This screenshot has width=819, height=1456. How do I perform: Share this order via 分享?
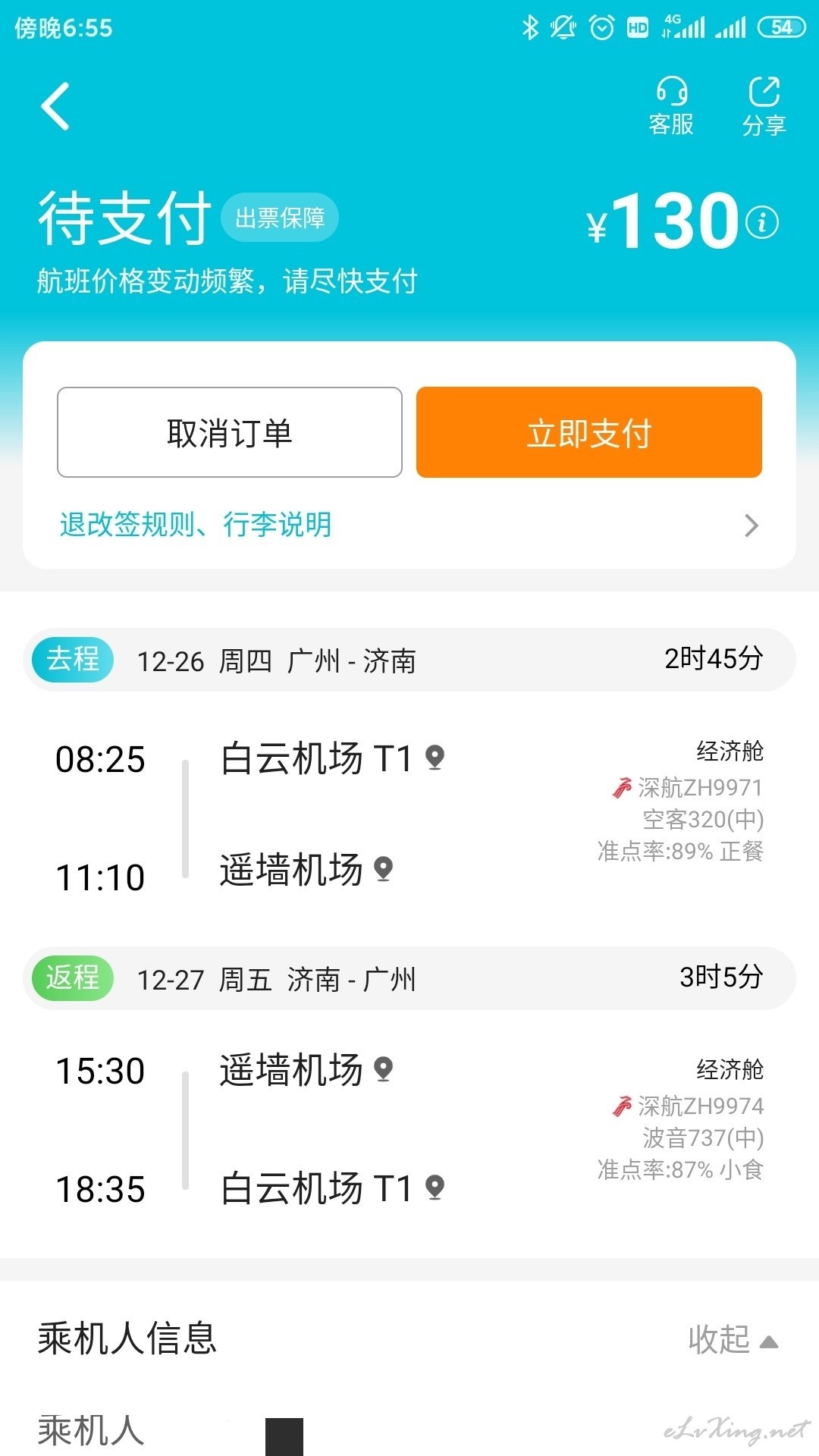click(x=764, y=106)
